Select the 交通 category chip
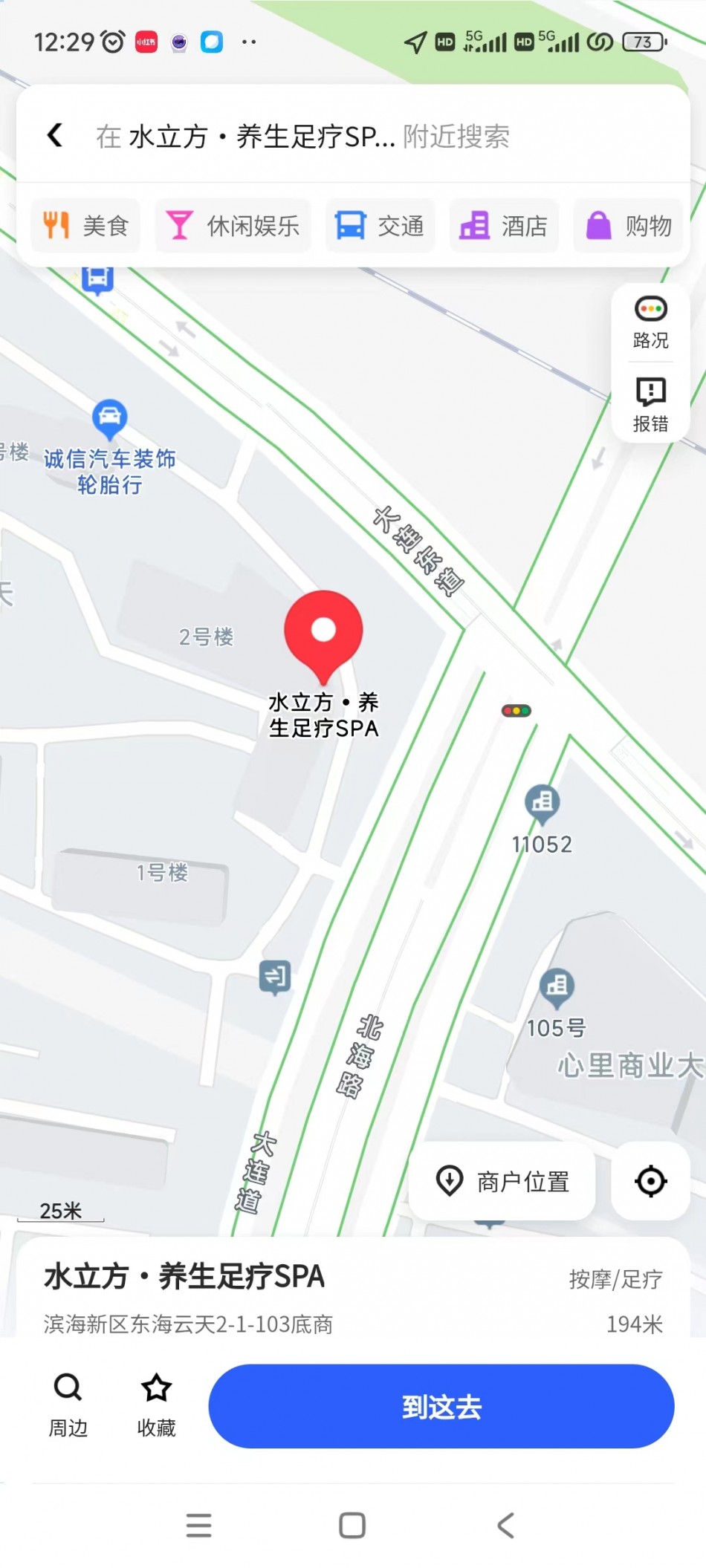 [x=380, y=225]
